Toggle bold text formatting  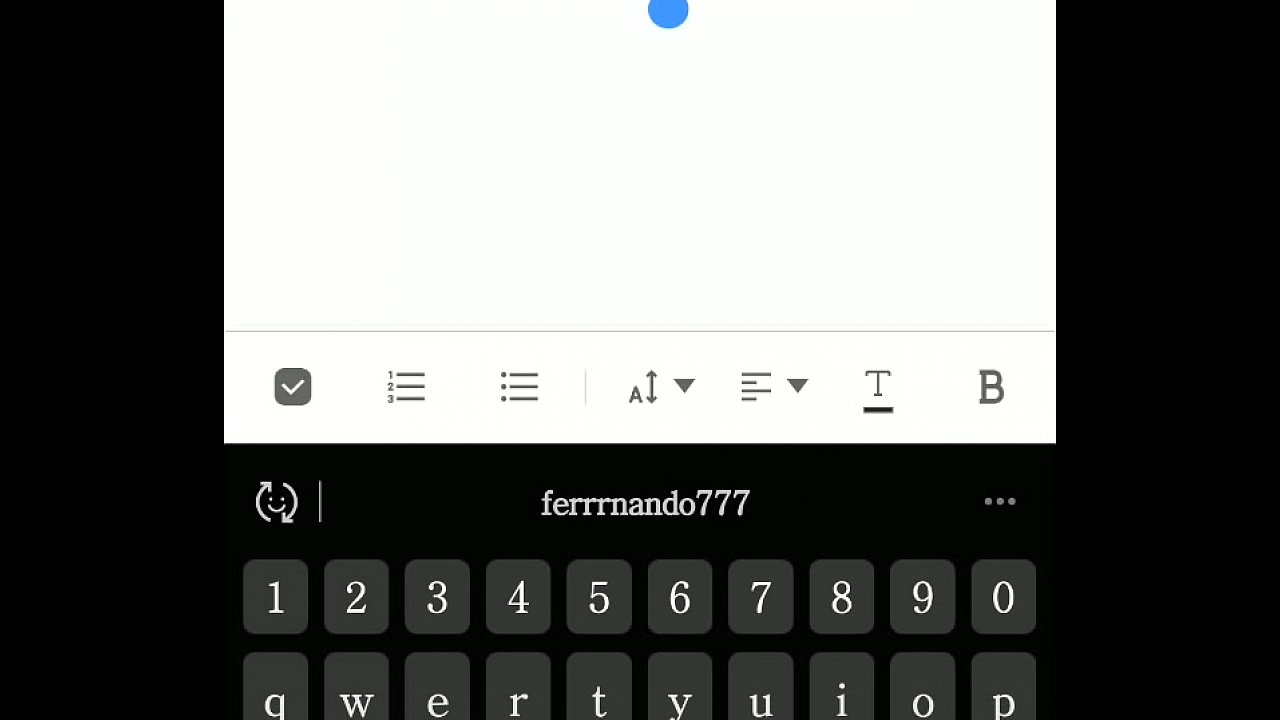[x=990, y=388]
